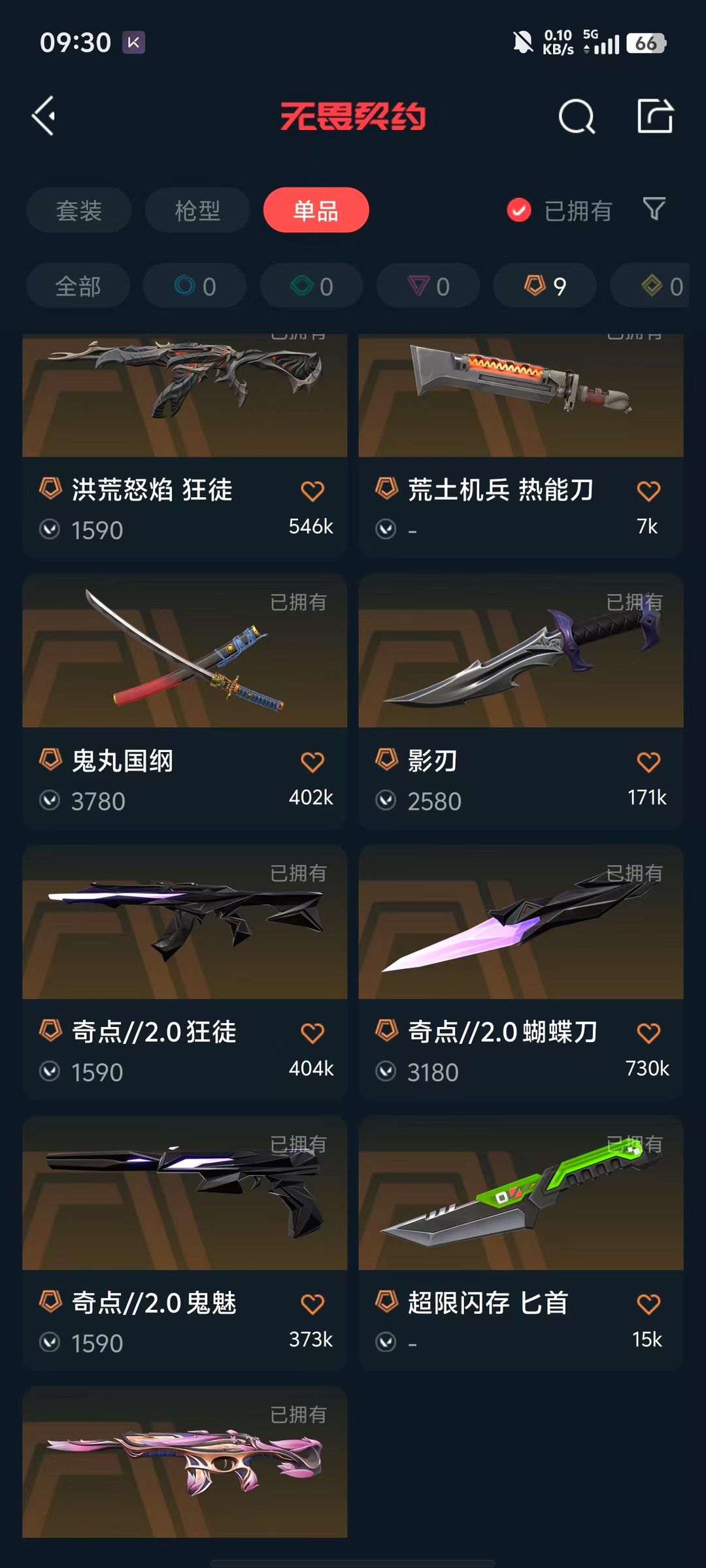706x1568 pixels.
Task: Switch to the 枪型 tab
Action: click(197, 210)
